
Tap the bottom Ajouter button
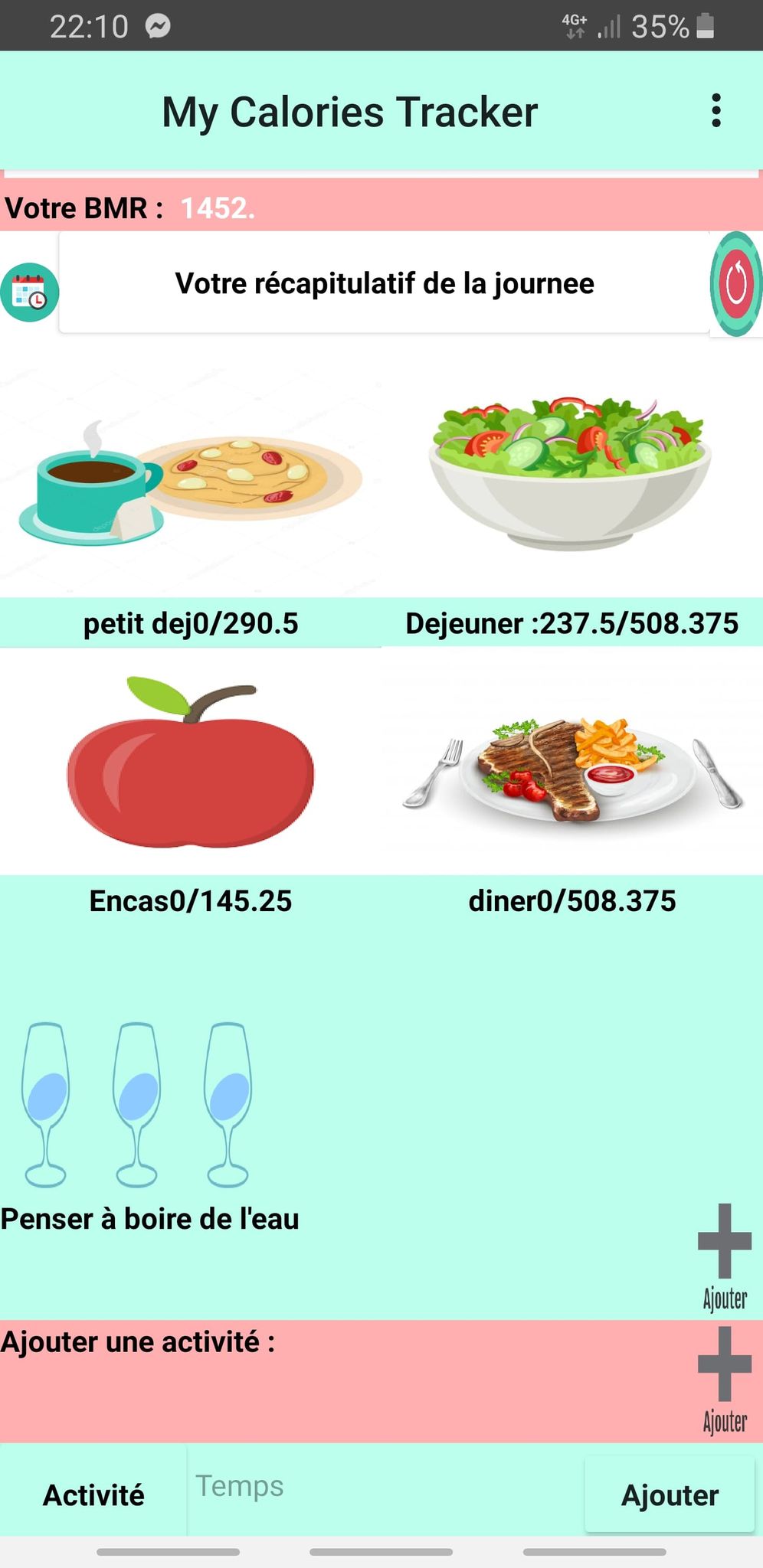[670, 1494]
